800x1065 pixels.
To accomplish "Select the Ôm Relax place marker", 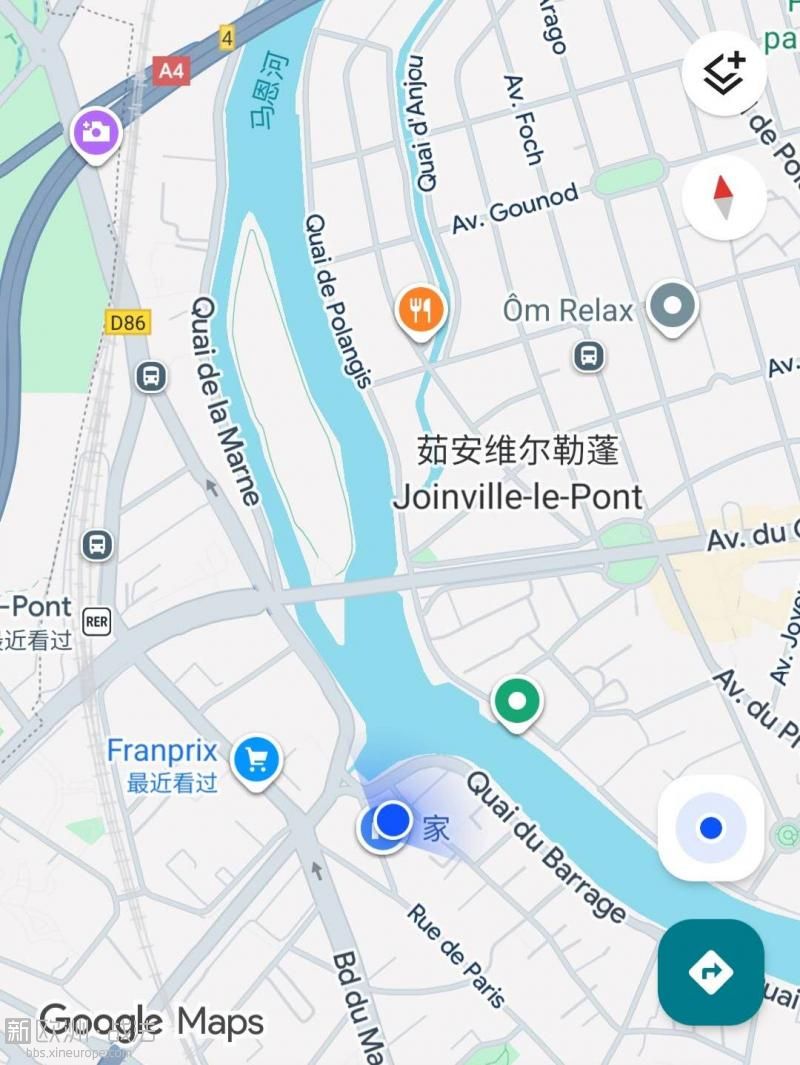I will 673,306.
